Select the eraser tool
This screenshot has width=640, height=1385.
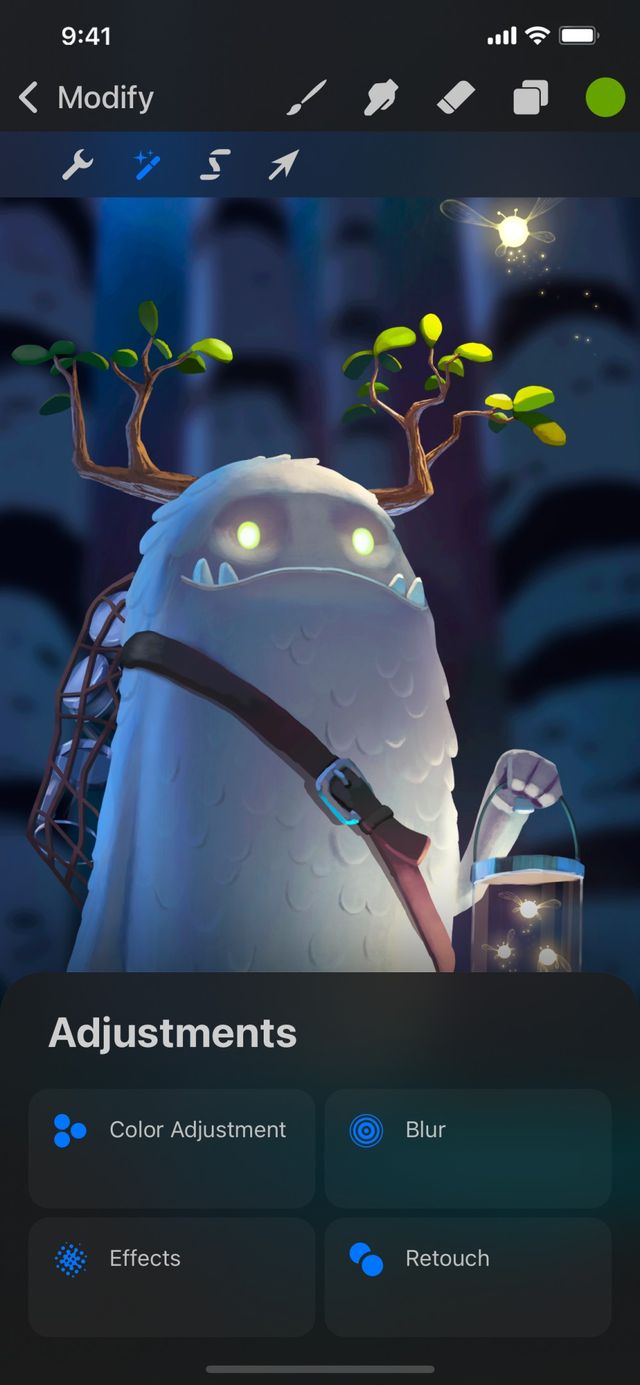coord(456,98)
